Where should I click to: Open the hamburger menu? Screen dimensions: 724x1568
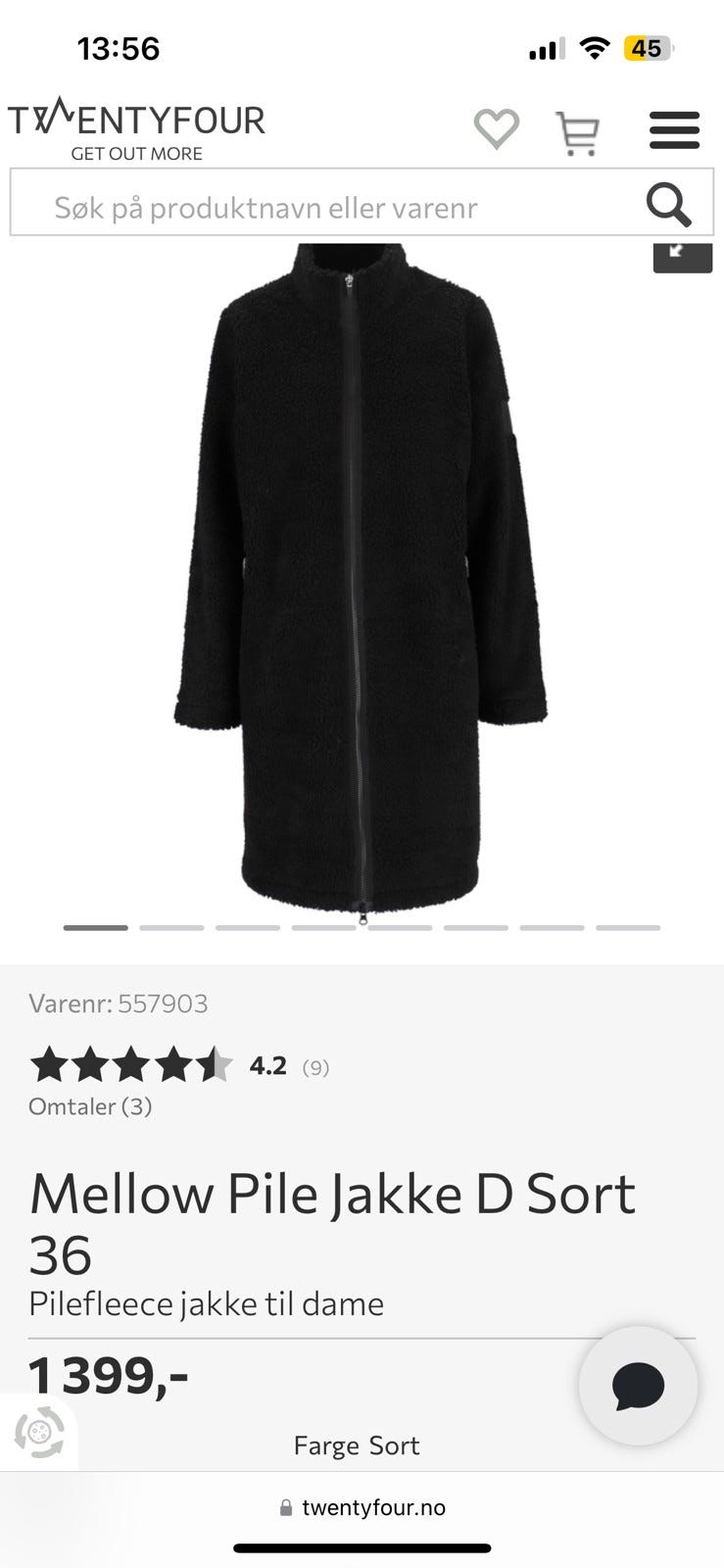[x=674, y=130]
